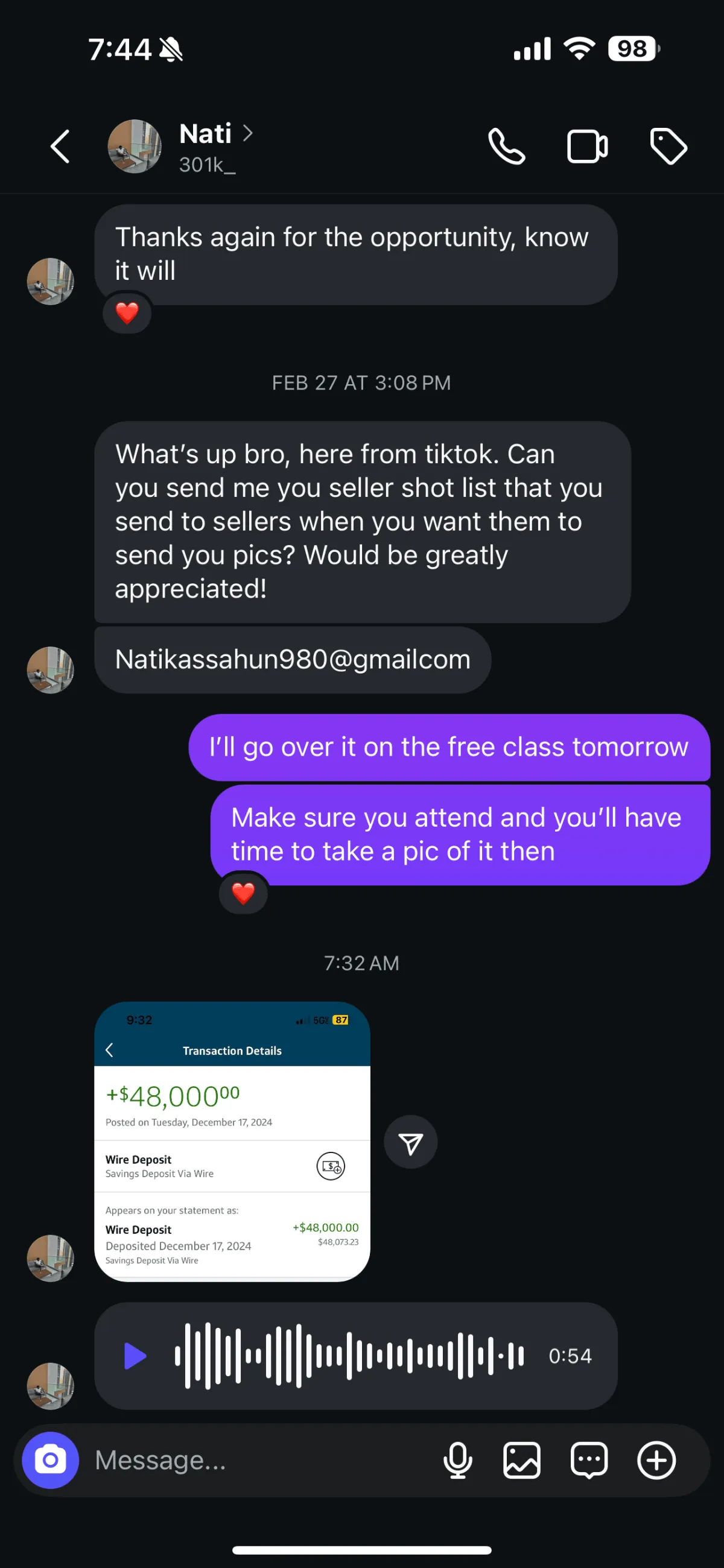View heart reaction on 'Make sure you attend' message
The height and width of the screenshot is (1568, 724).
coord(243,893)
